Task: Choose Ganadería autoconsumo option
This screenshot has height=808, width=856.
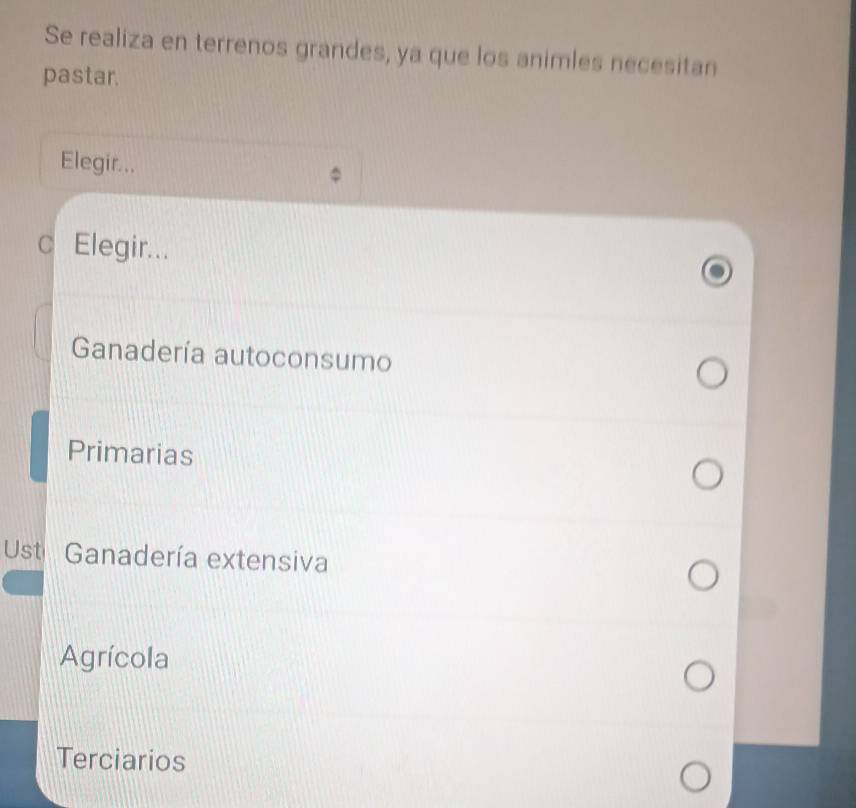Action: pos(710,375)
